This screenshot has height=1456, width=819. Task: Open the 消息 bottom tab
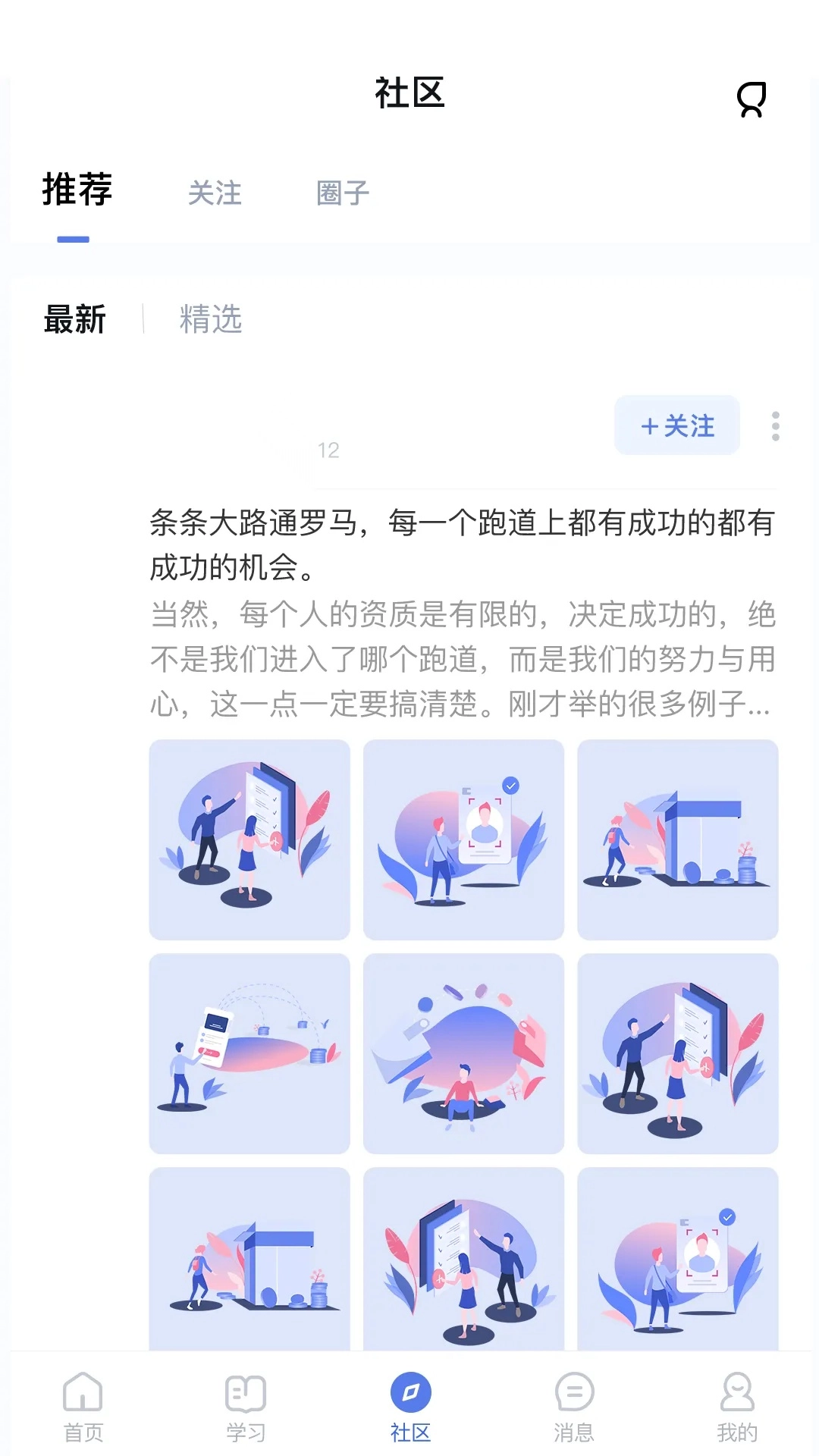[574, 1407]
